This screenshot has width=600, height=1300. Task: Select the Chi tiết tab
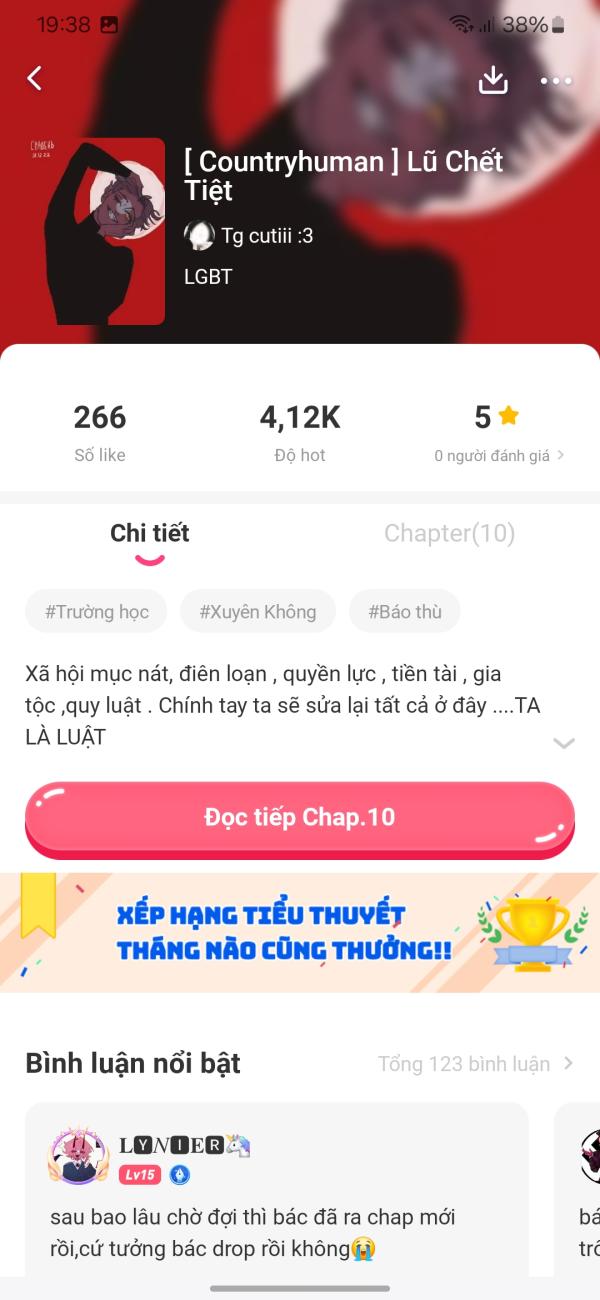coord(150,534)
